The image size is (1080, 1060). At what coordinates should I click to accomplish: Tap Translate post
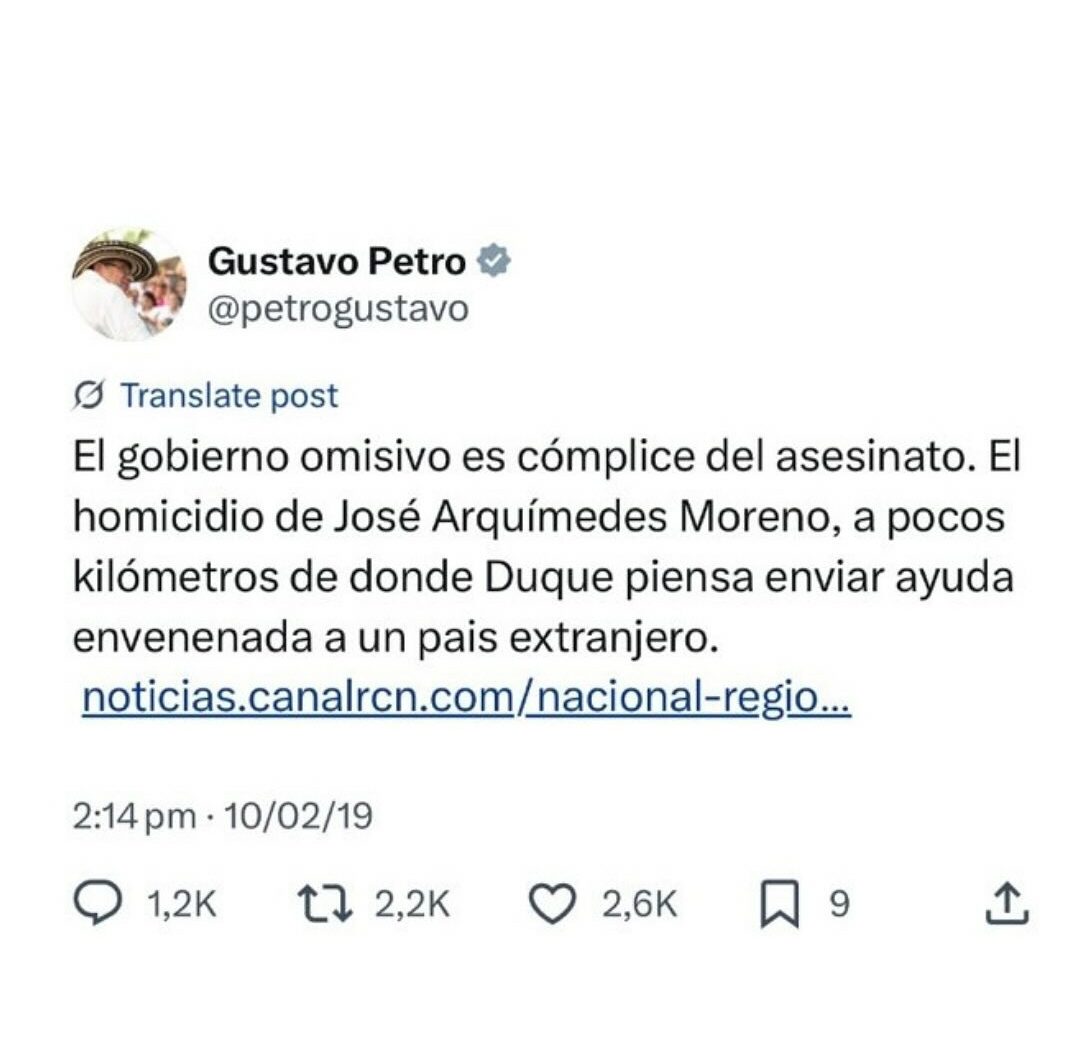229,396
